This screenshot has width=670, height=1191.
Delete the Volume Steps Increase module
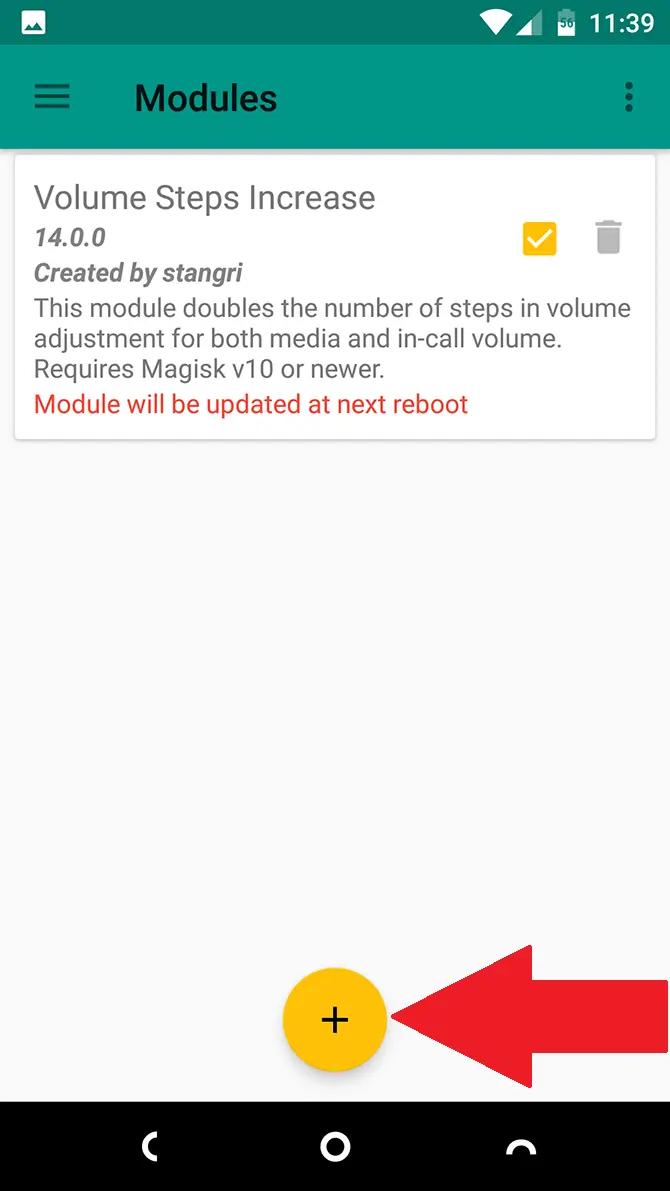click(x=608, y=238)
